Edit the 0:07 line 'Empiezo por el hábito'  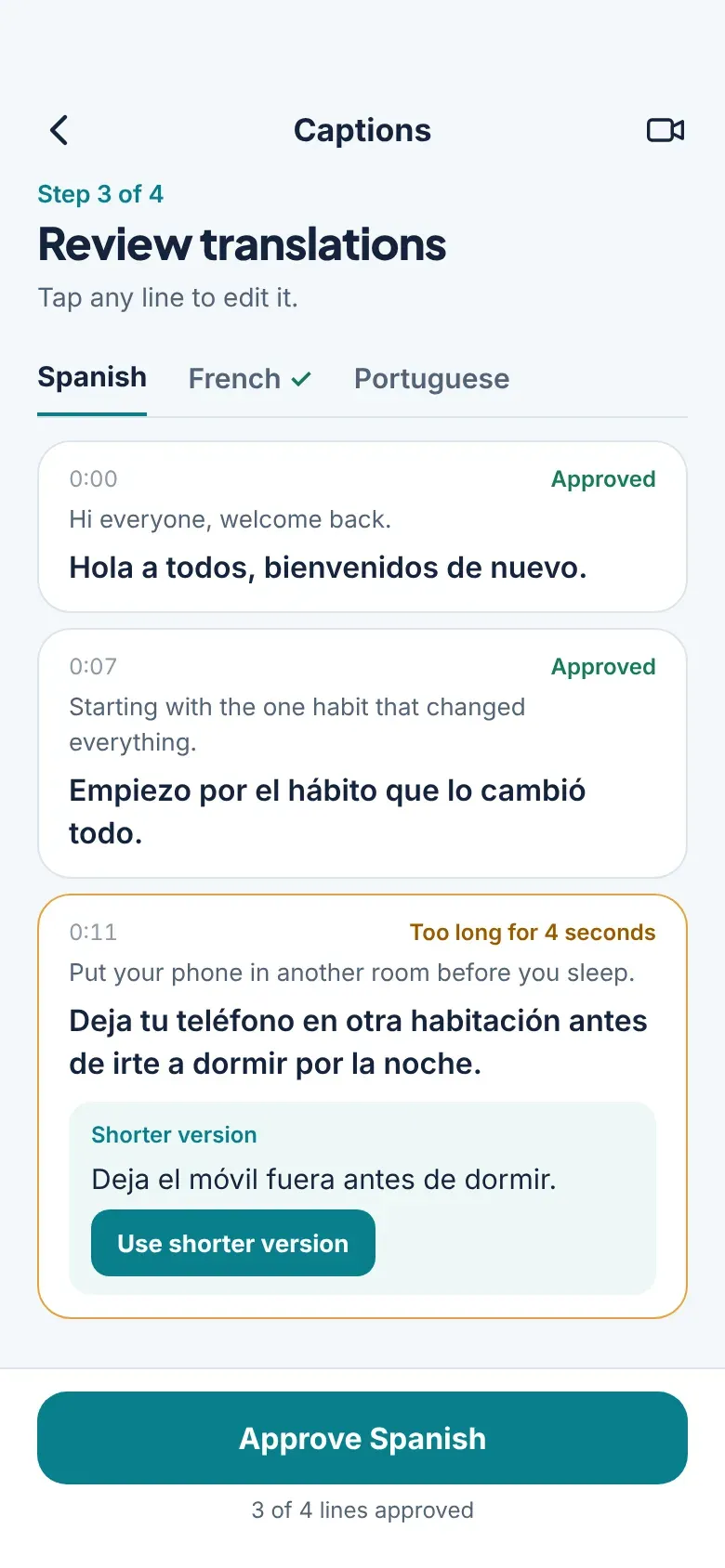coord(362,753)
